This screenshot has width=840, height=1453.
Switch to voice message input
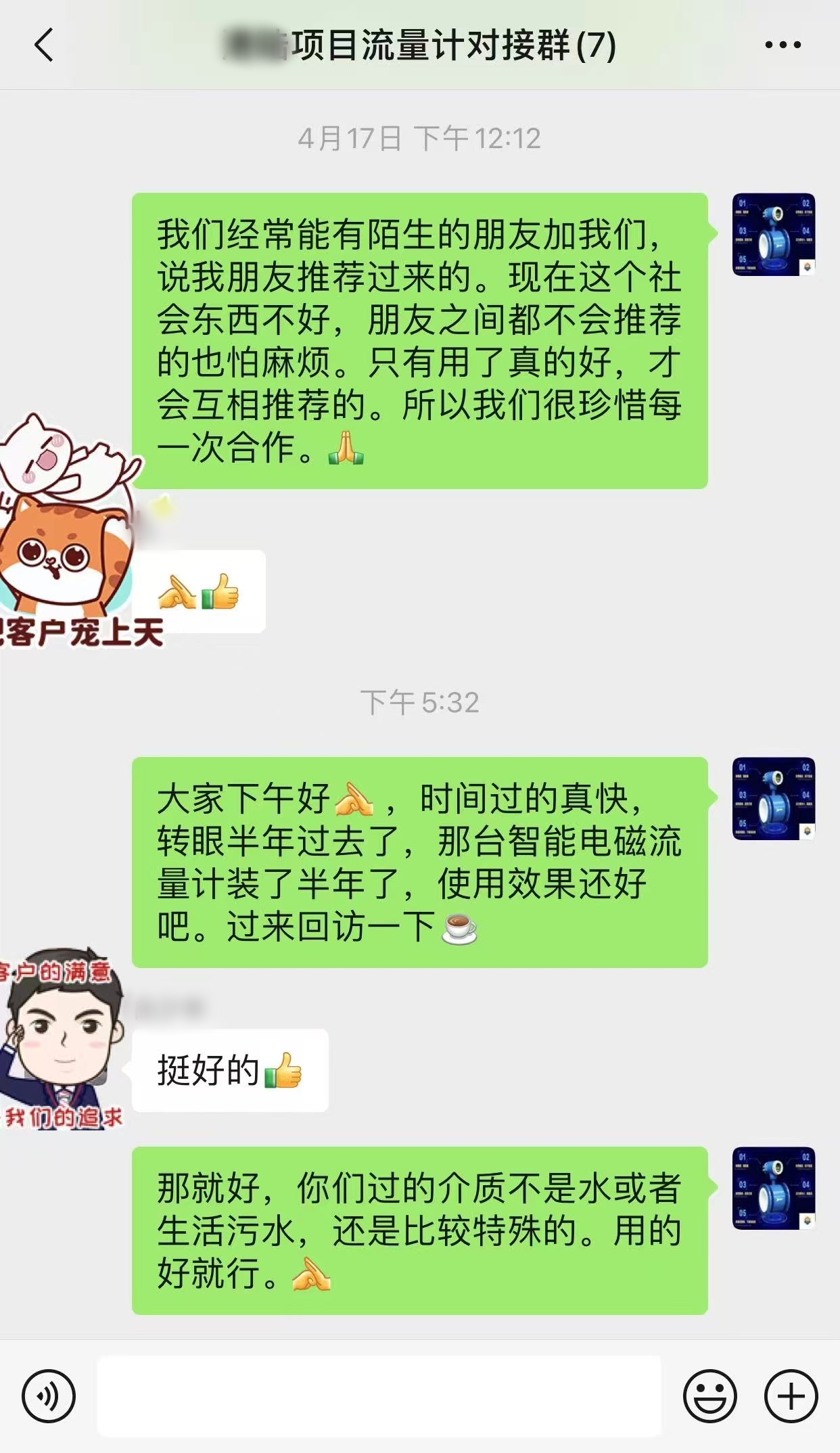click(x=48, y=1396)
